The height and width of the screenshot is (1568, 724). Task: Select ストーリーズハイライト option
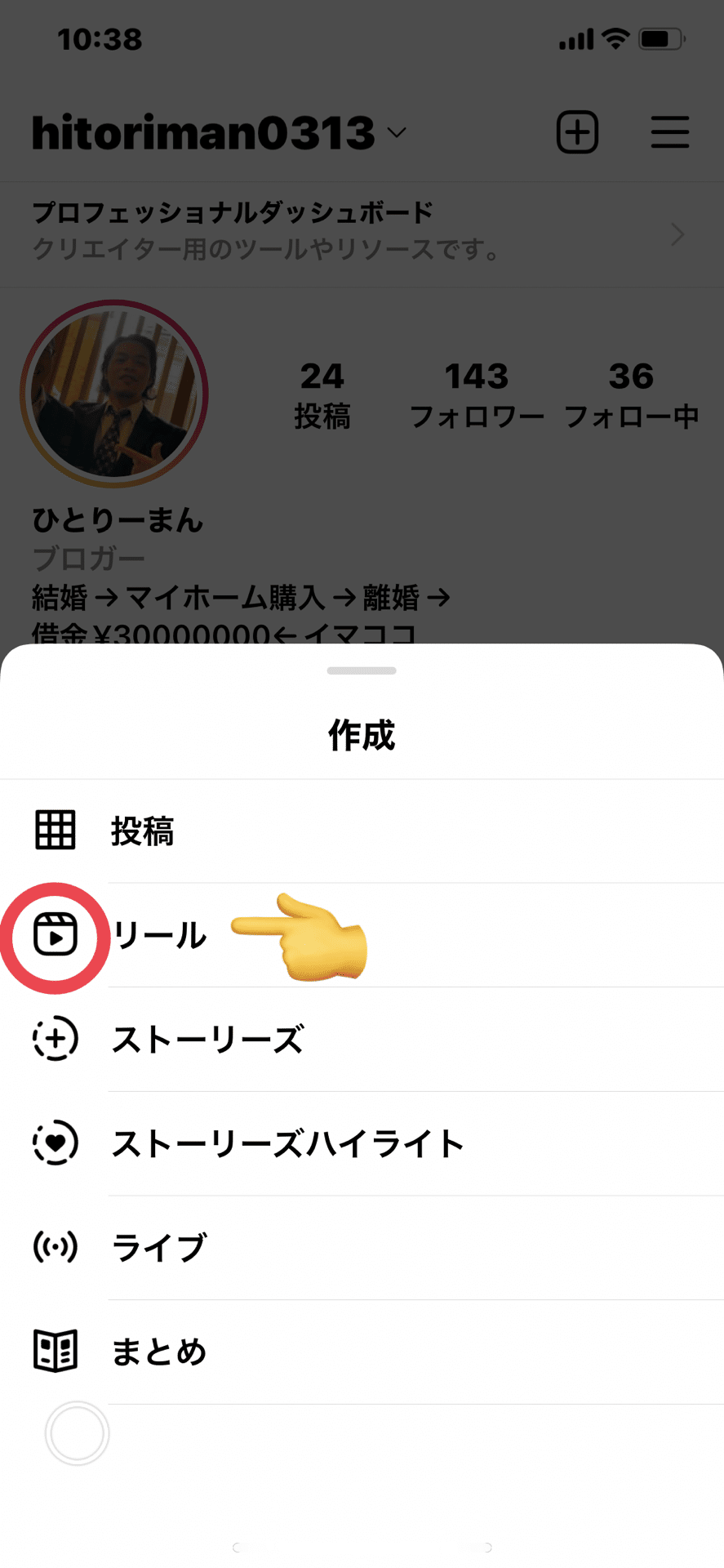287,1143
